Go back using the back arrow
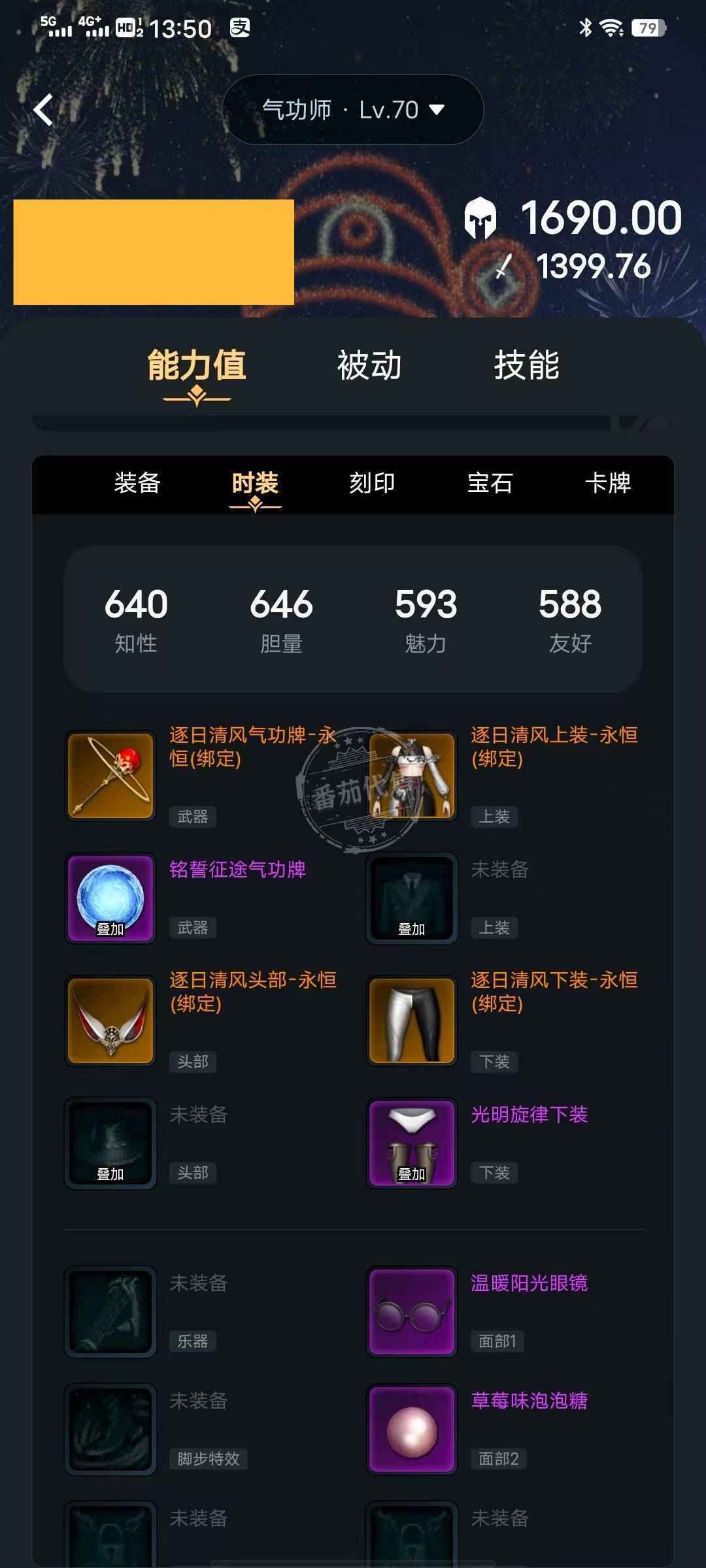706x1568 pixels. tap(43, 110)
